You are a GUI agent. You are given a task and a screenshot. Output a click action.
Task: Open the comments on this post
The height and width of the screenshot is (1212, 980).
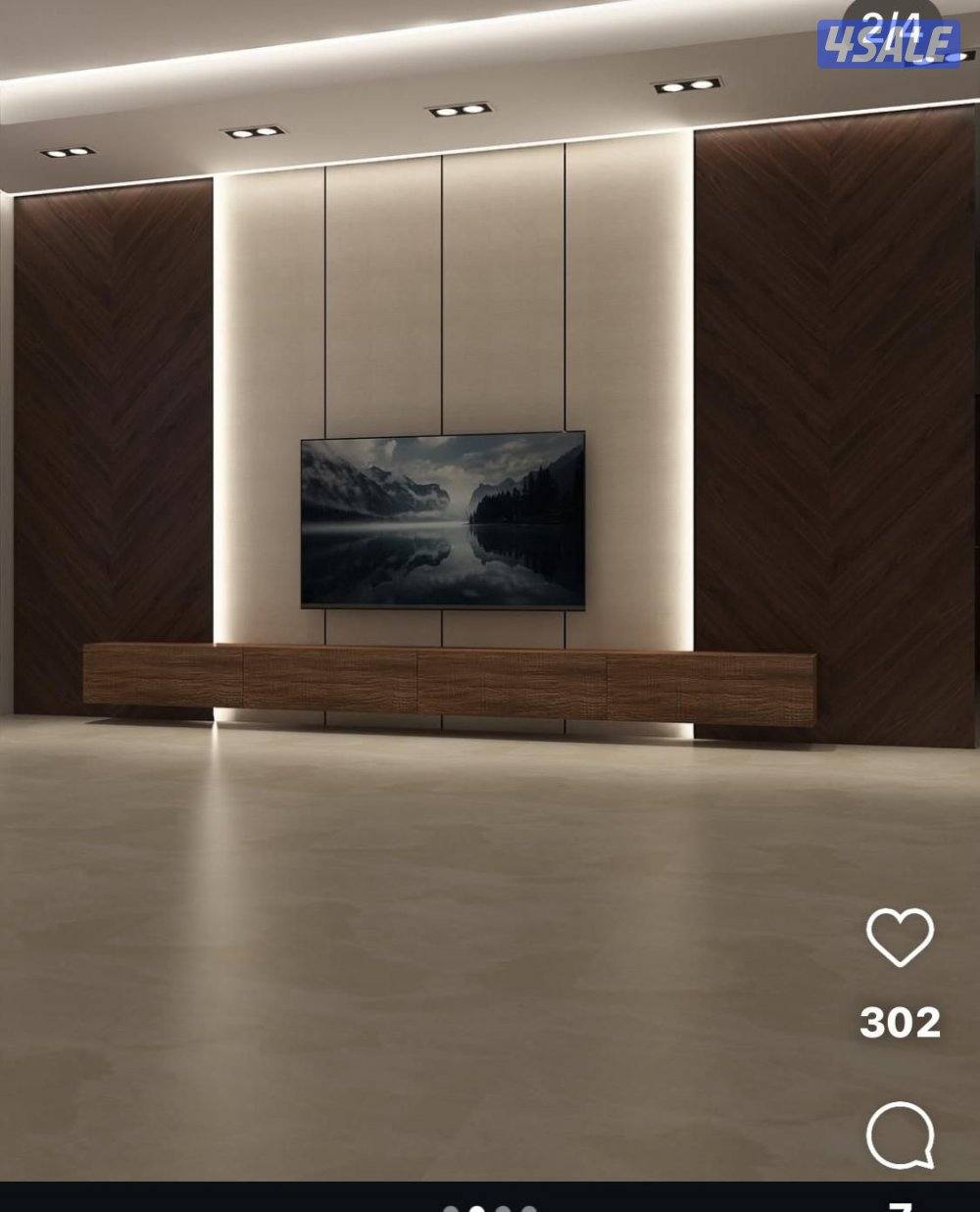point(900,1136)
